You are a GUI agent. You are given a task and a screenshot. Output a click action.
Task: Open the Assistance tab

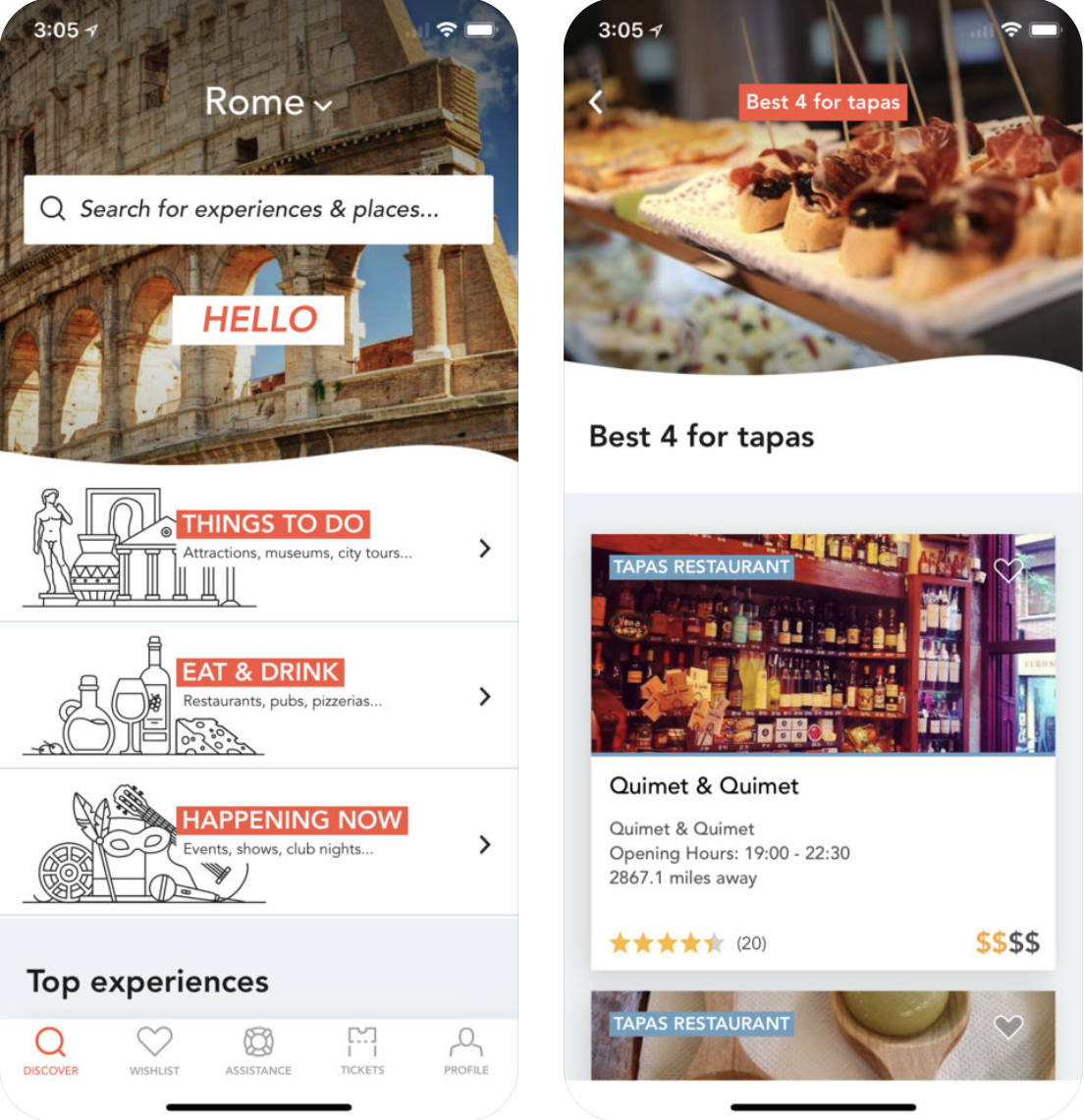258,1051
